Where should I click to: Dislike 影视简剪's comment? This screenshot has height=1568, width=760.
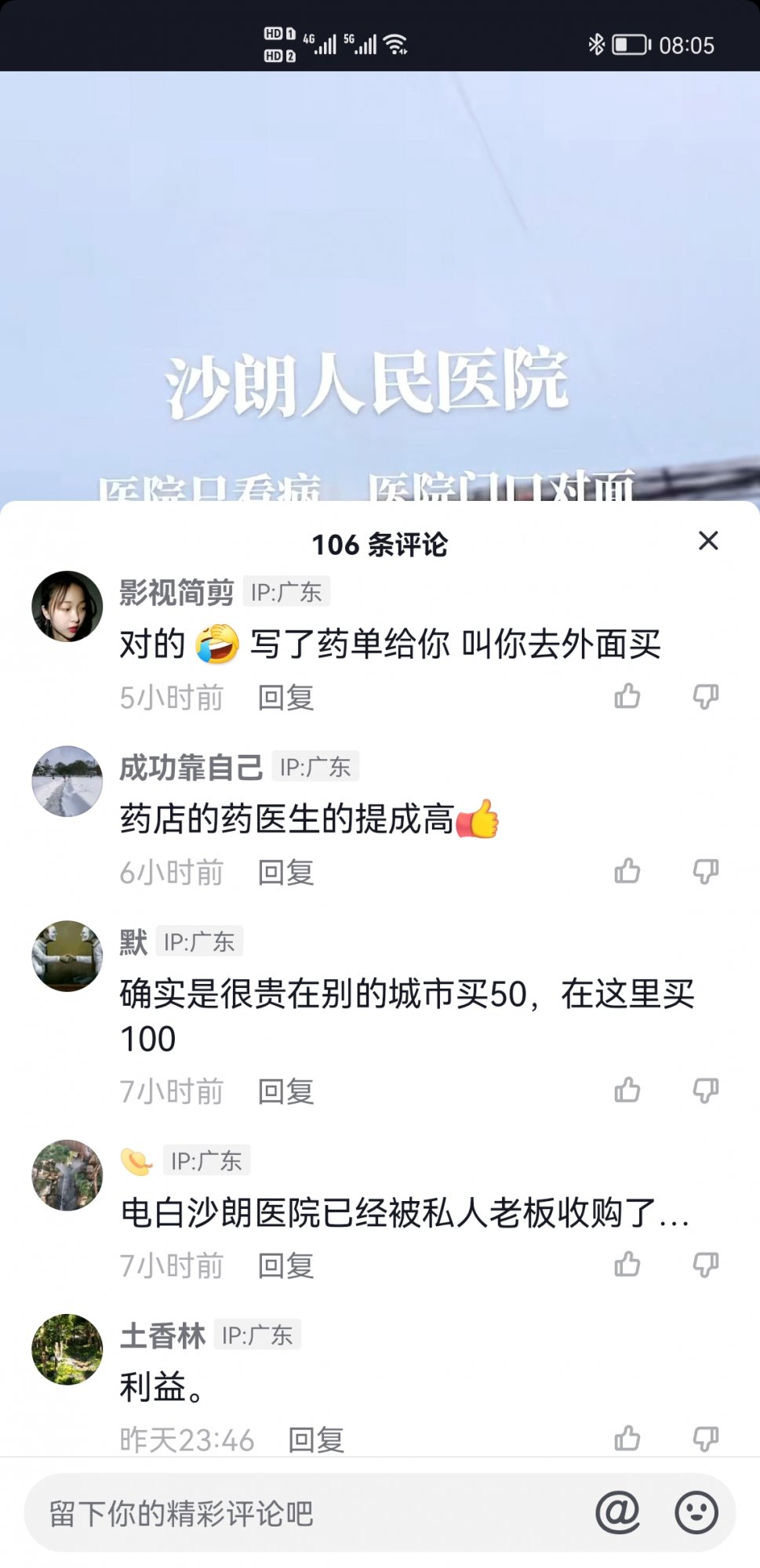click(x=705, y=696)
